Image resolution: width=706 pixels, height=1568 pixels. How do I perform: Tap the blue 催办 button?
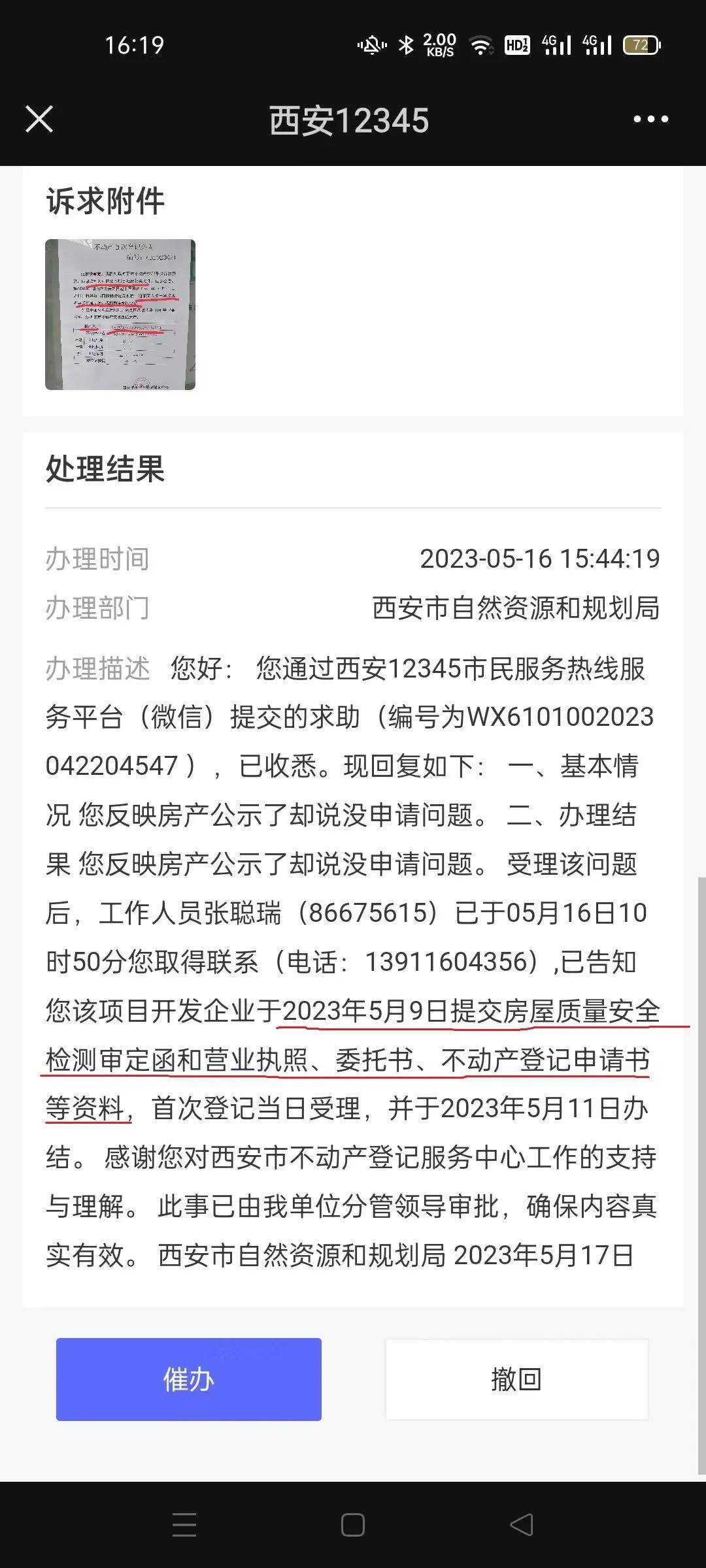(x=188, y=1379)
